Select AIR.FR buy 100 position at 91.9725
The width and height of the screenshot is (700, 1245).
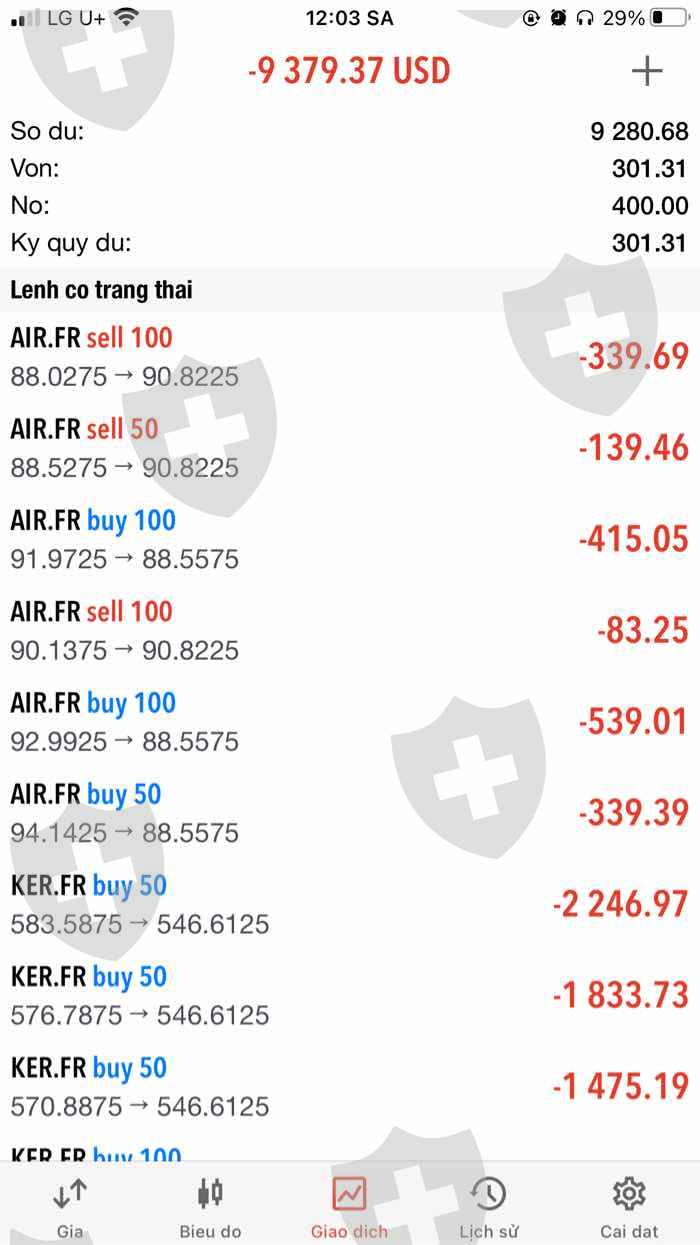[350, 540]
